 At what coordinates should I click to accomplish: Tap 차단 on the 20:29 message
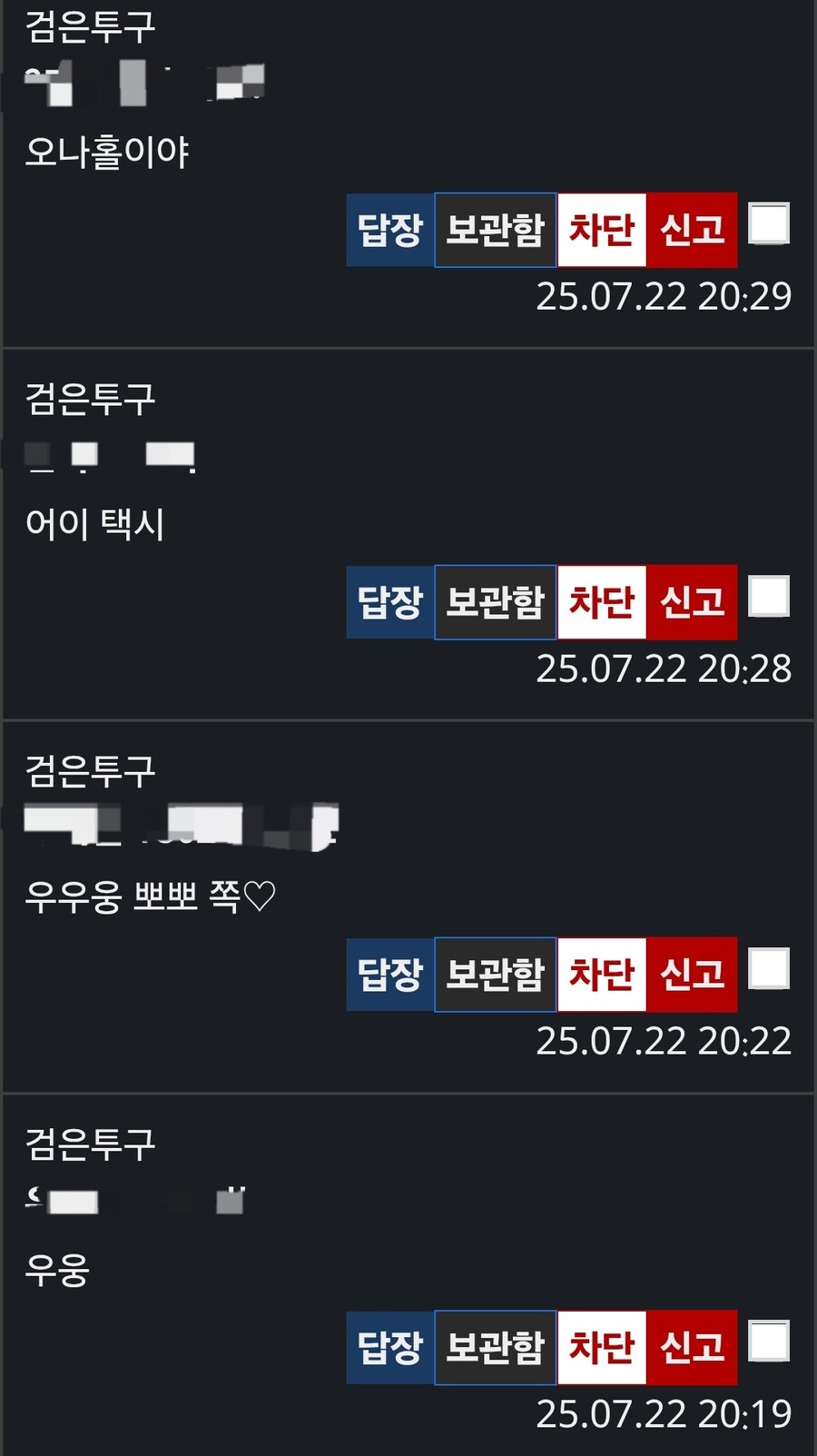(x=601, y=230)
